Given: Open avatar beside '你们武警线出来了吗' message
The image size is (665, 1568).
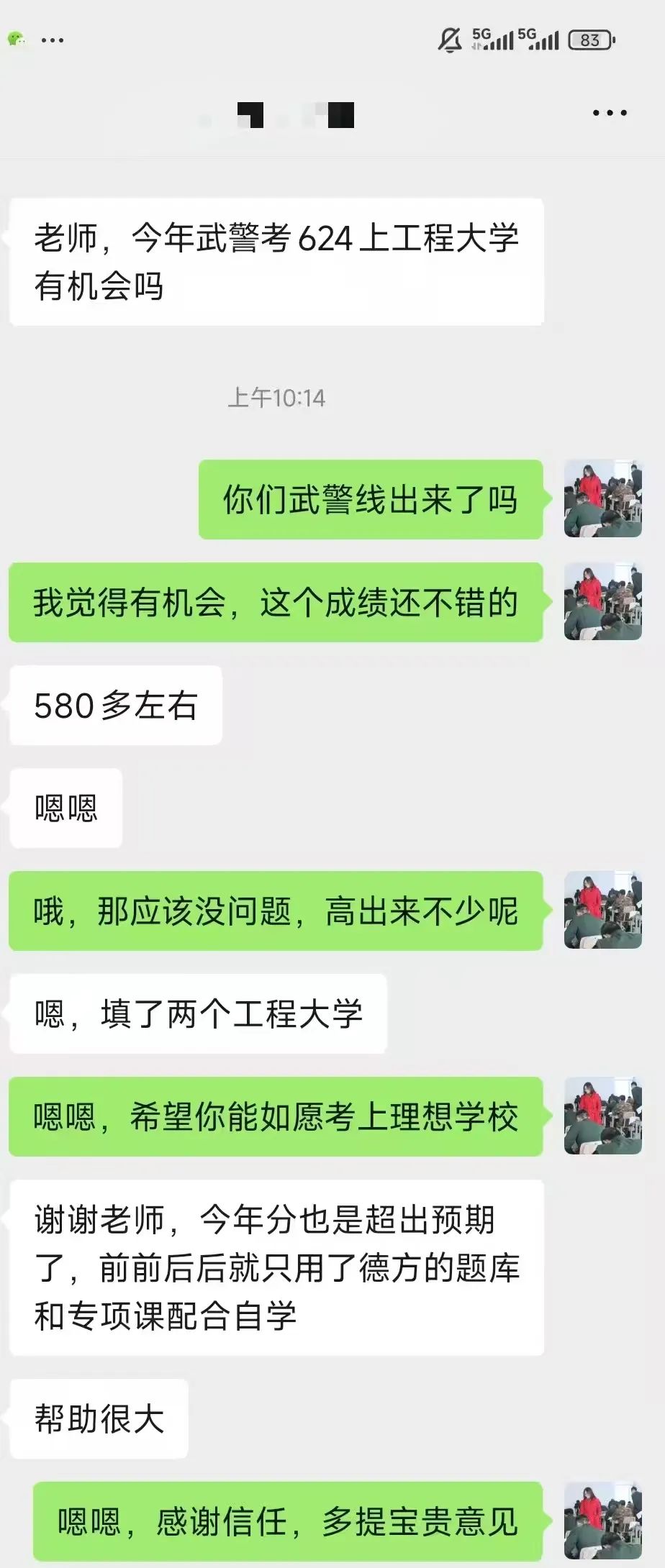Looking at the screenshot, I should 602,499.
